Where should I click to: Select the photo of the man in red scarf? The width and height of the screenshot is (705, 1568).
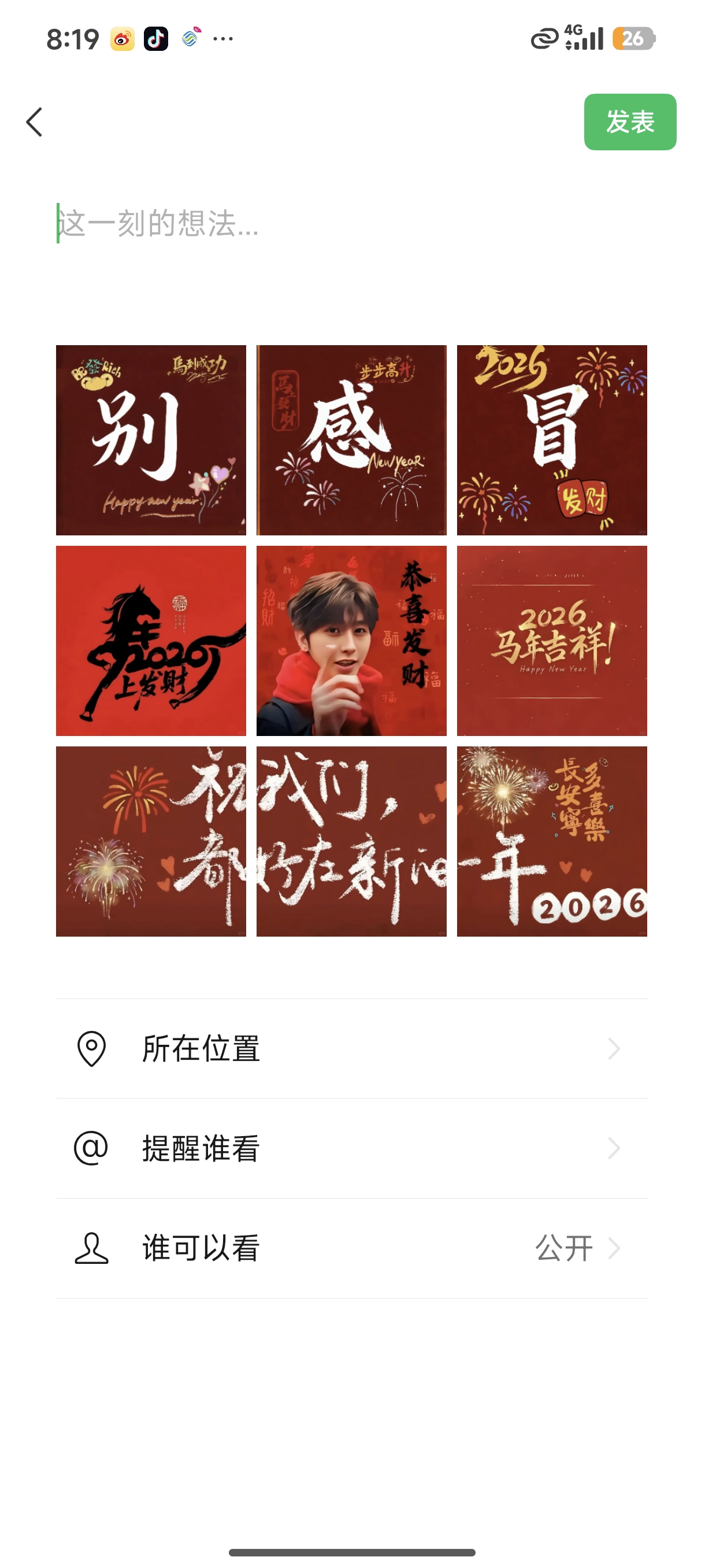[350, 642]
